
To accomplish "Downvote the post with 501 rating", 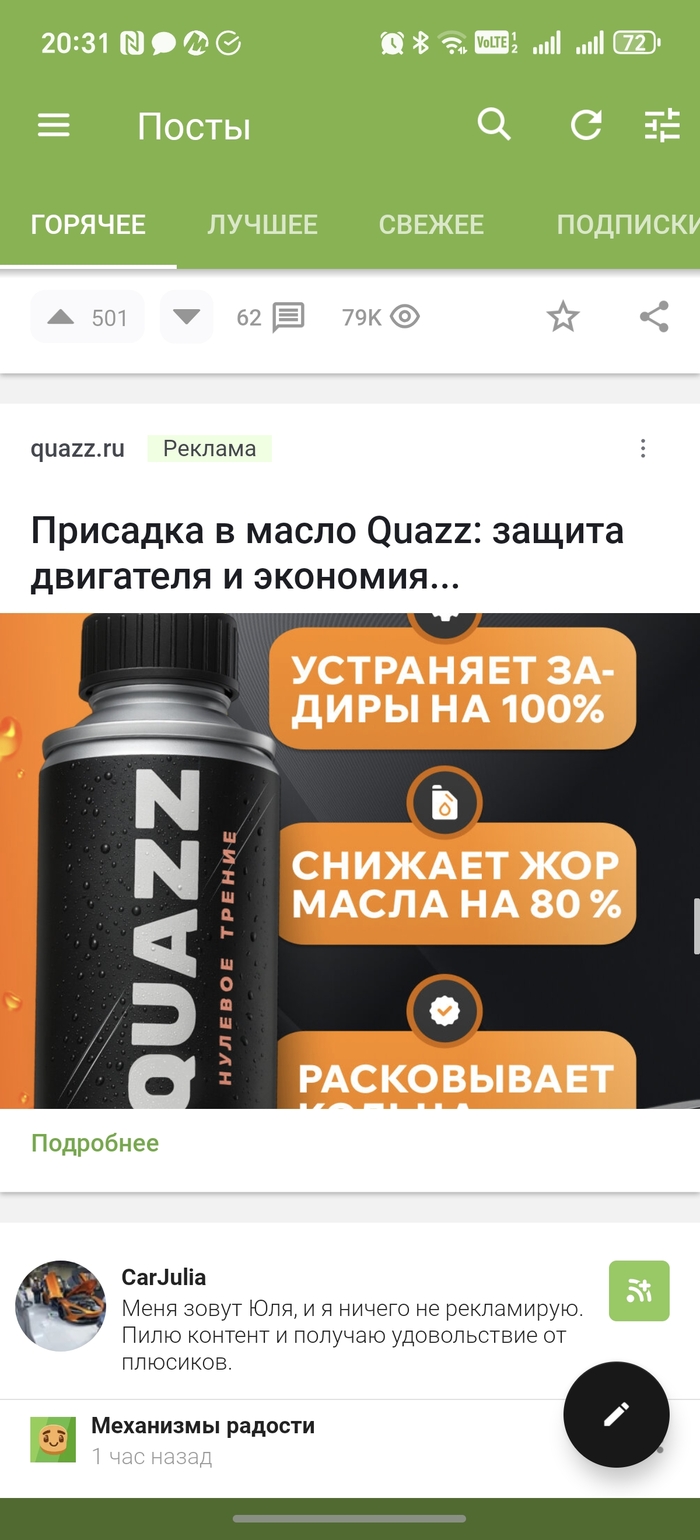I will [187, 317].
